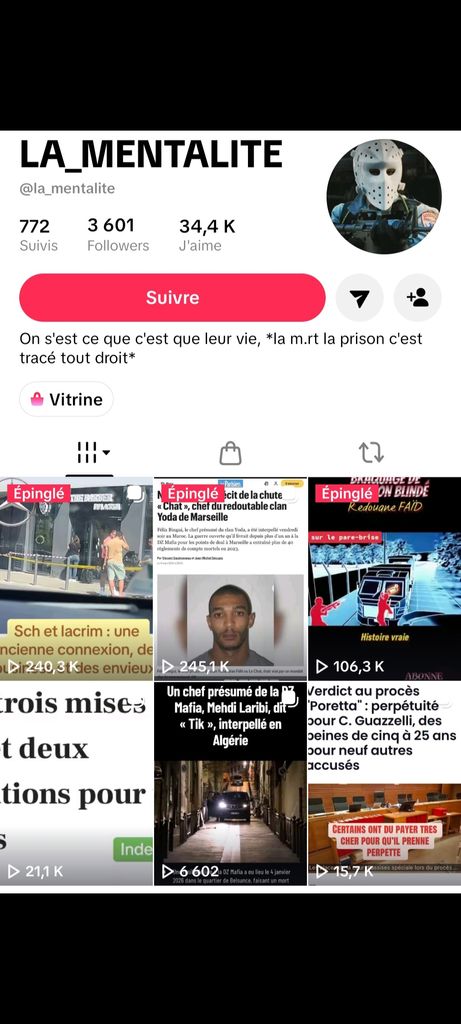View the LA_MENTALITE profile picture
The height and width of the screenshot is (1024, 461).
tap(384, 197)
